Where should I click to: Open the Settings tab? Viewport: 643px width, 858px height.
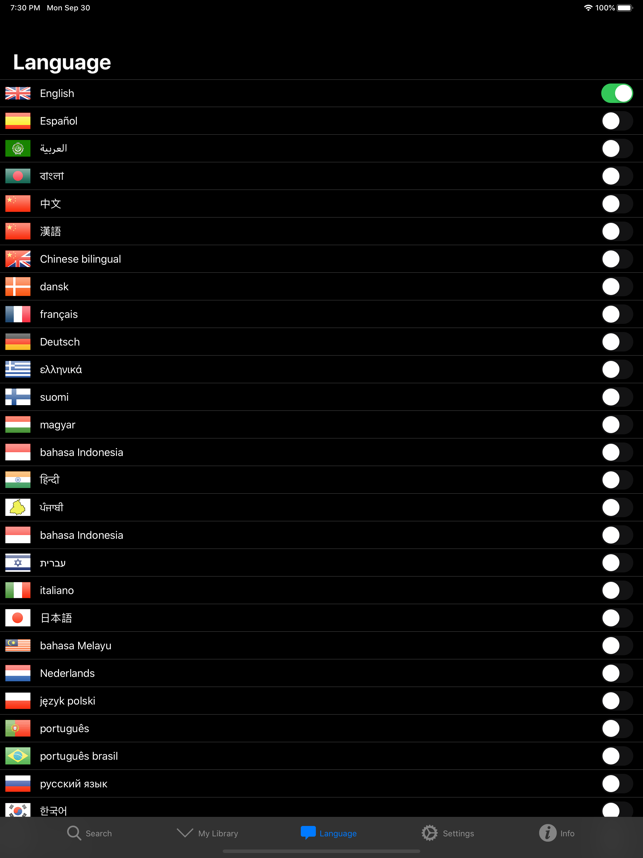447,833
